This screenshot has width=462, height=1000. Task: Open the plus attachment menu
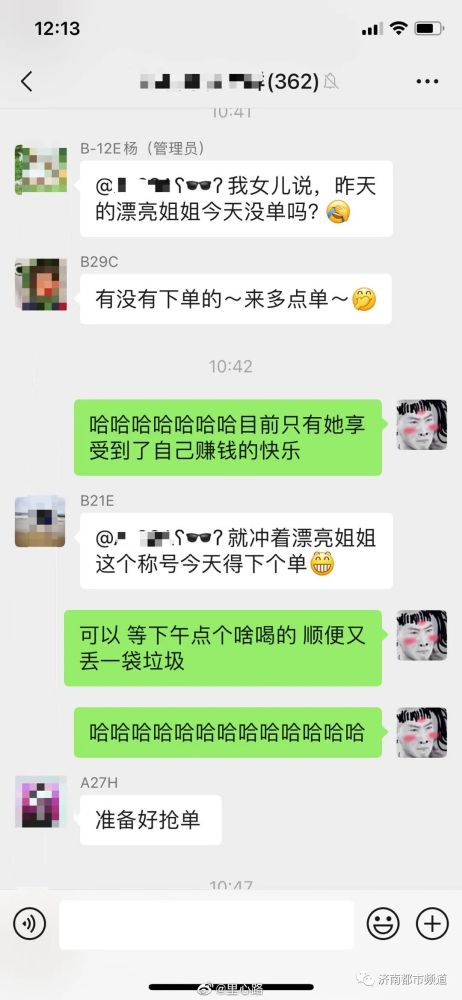[x=433, y=923]
